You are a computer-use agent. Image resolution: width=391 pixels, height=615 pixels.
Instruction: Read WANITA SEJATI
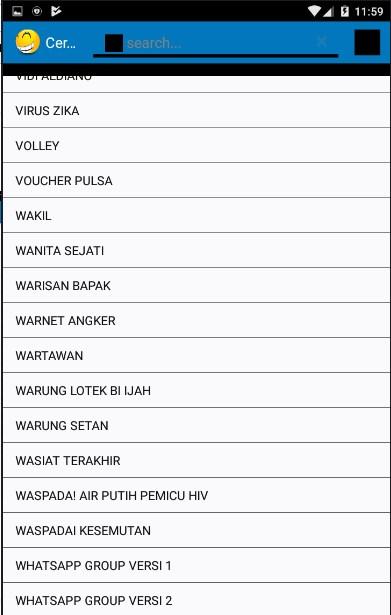[x=196, y=250]
